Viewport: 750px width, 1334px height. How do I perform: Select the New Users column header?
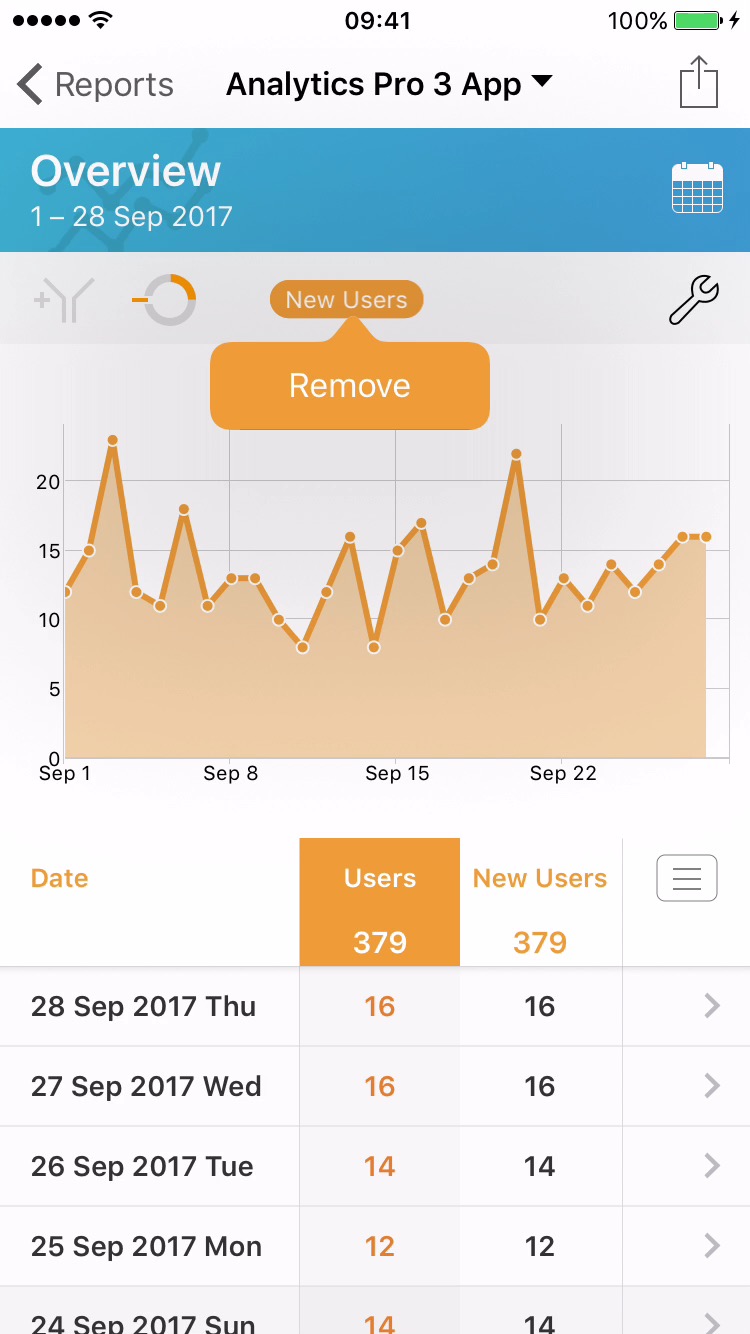coord(540,878)
